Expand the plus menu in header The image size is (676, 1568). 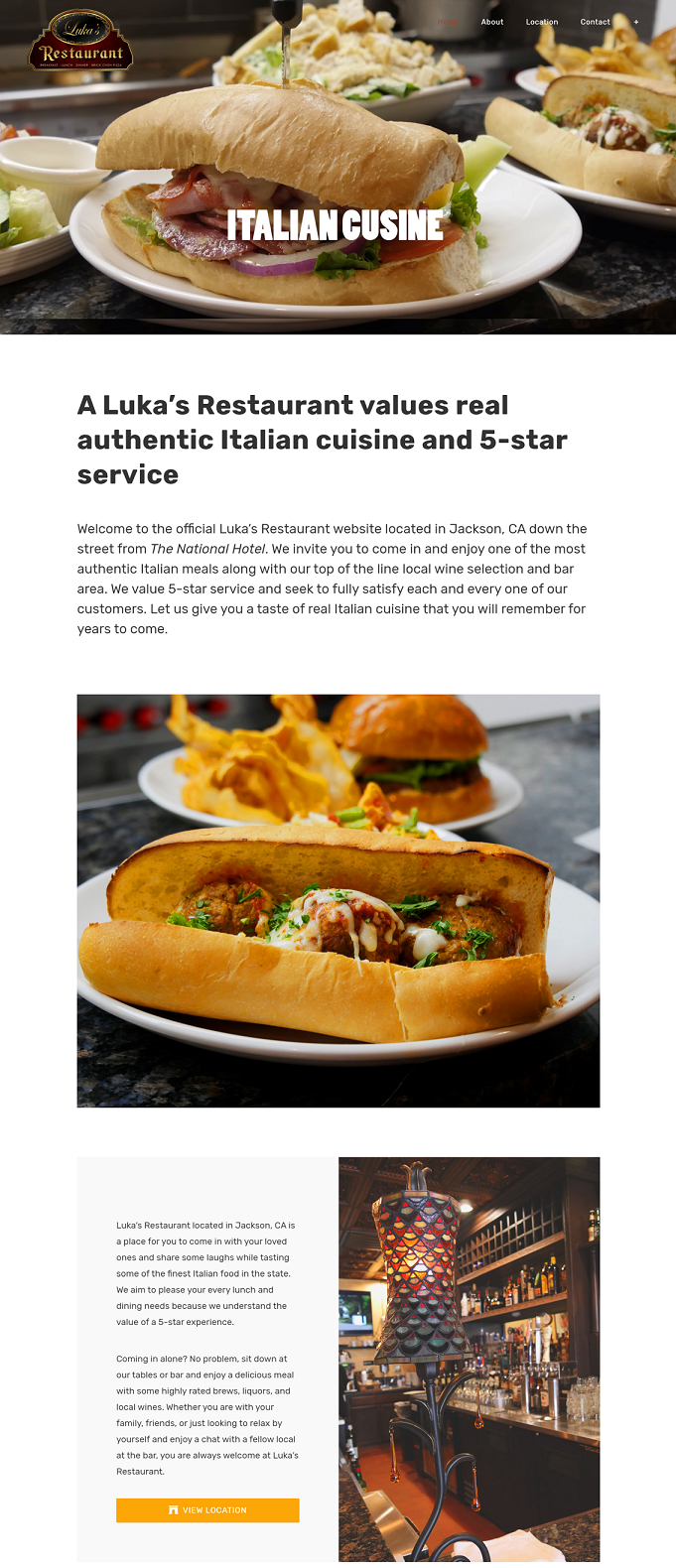coord(636,22)
